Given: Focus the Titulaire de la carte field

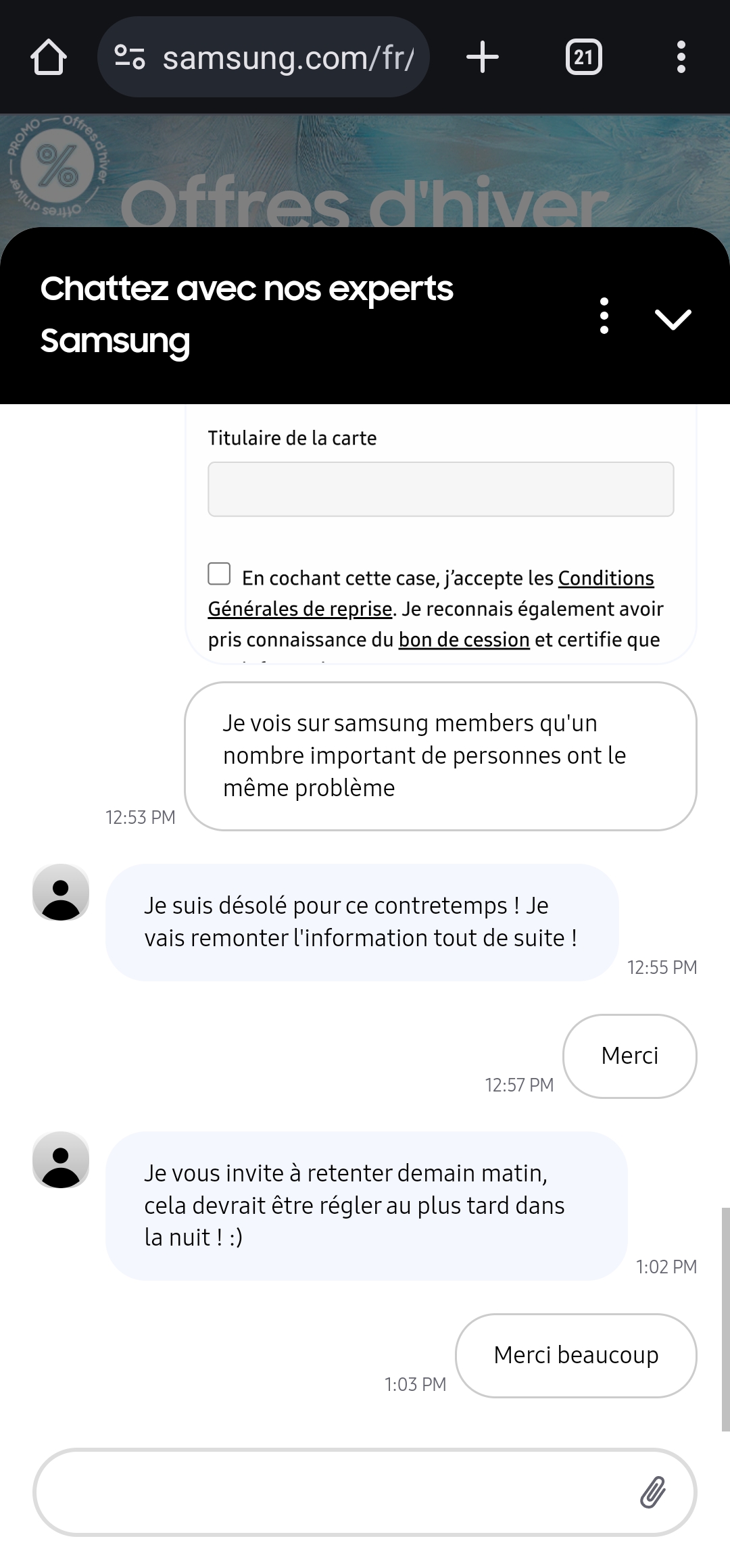Looking at the screenshot, I should point(441,489).
